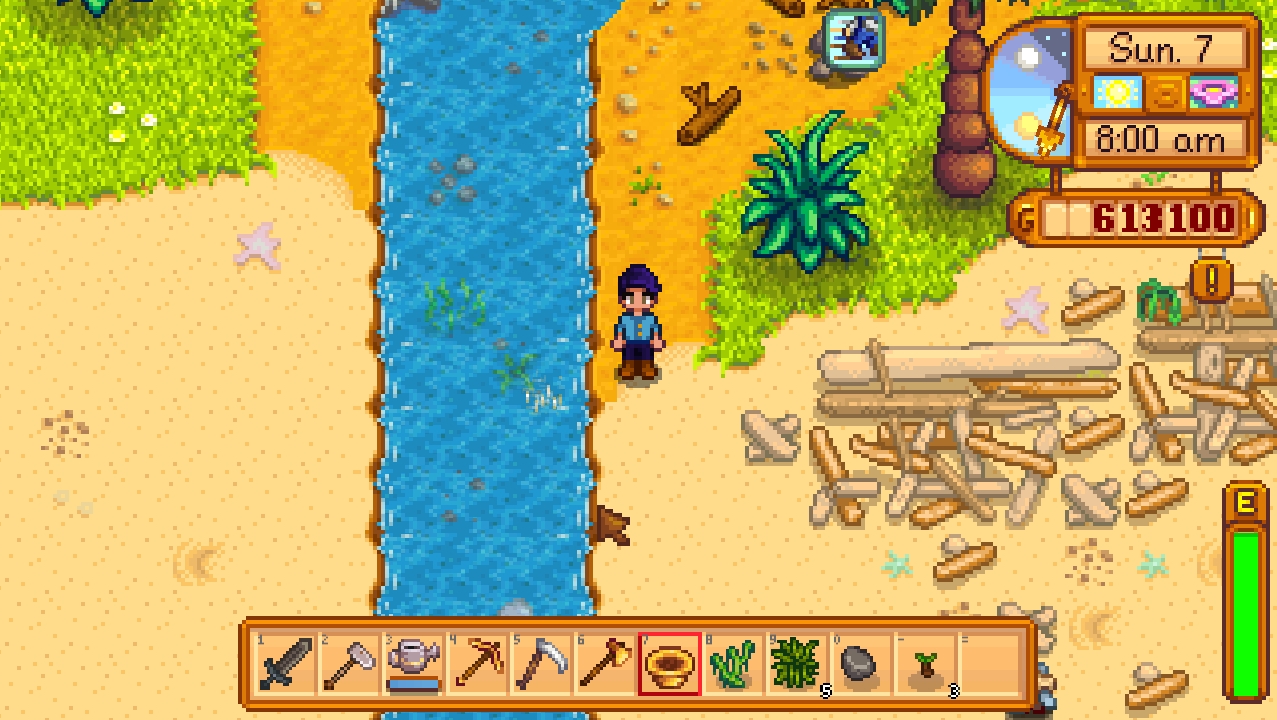Select the sword in toolbar slot 1
This screenshot has height=720, width=1277.
coord(285,664)
